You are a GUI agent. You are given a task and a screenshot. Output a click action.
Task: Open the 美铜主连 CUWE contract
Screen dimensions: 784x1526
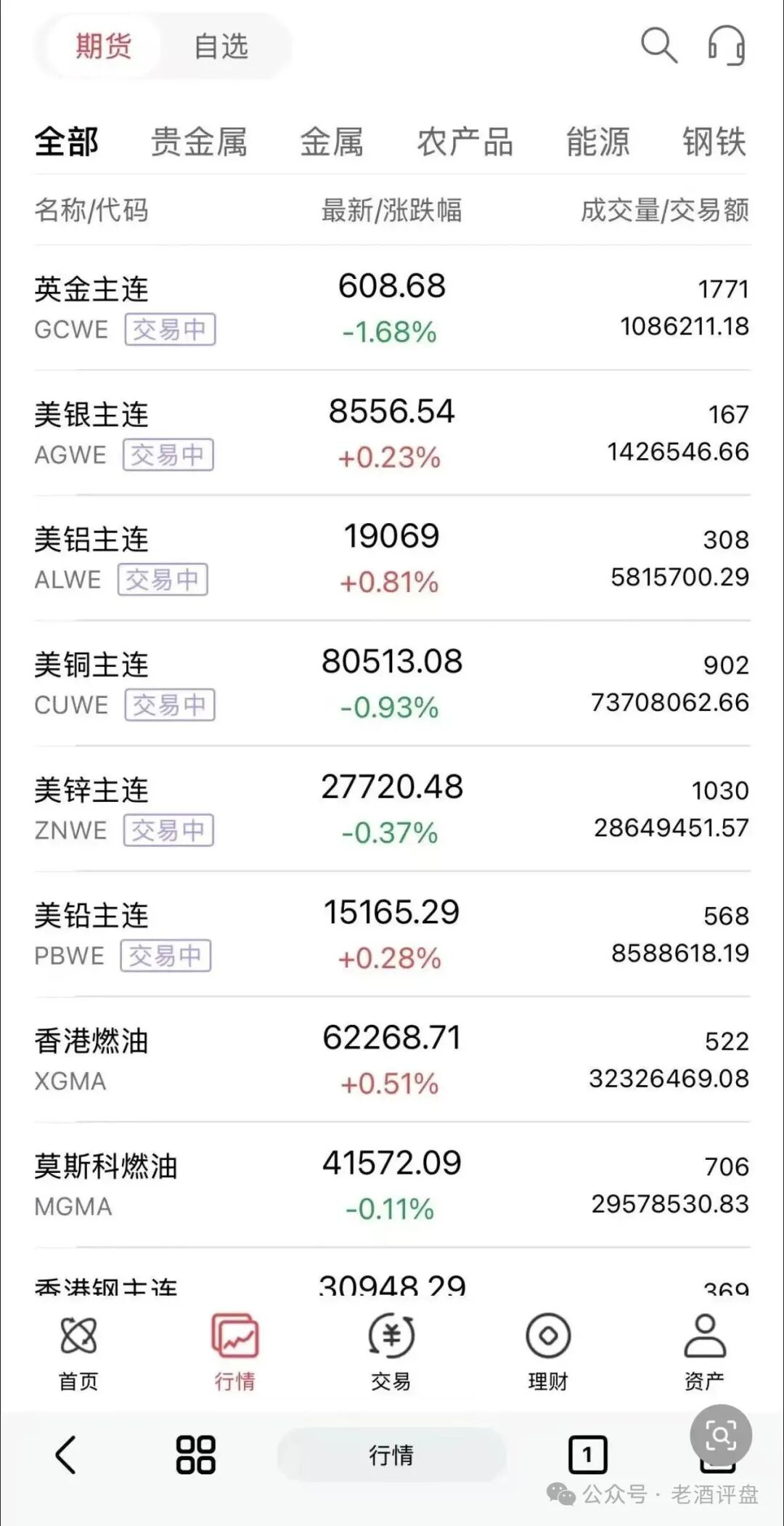392,683
